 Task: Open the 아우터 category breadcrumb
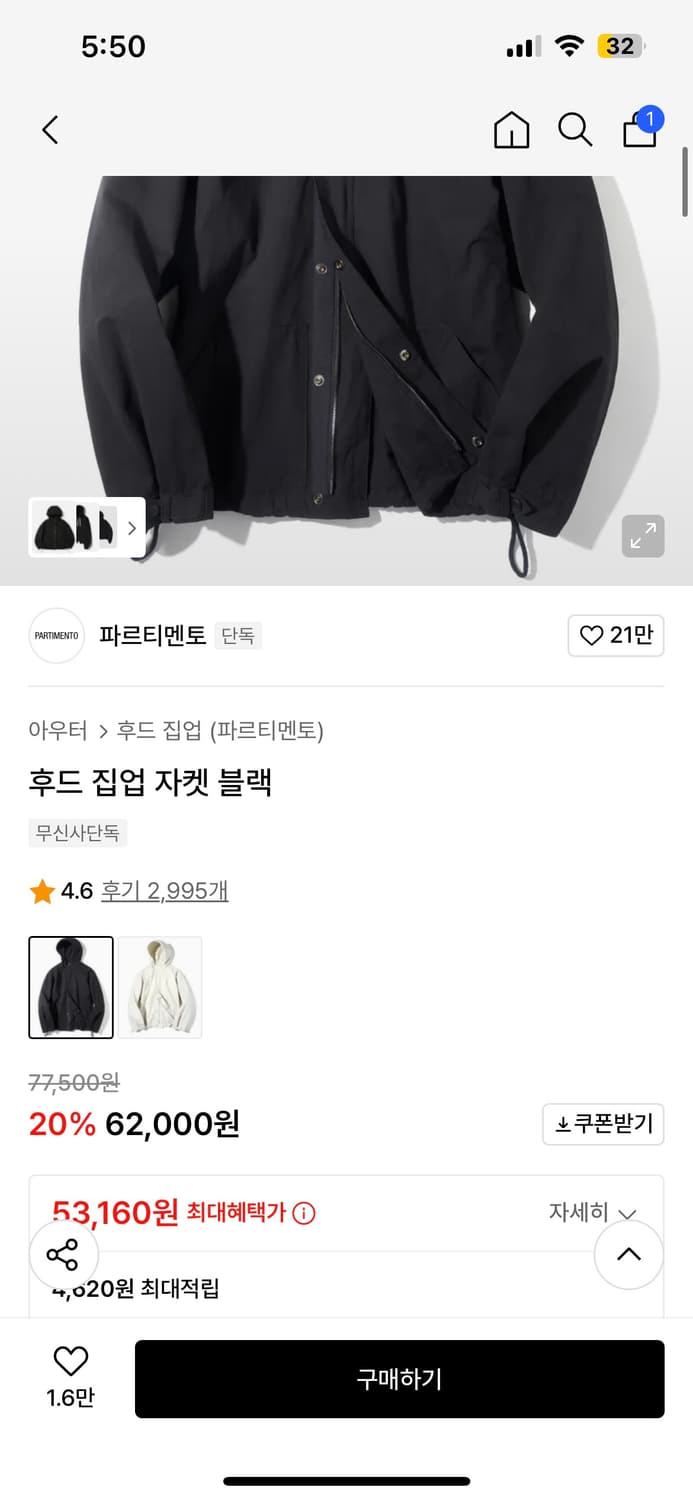[58, 730]
